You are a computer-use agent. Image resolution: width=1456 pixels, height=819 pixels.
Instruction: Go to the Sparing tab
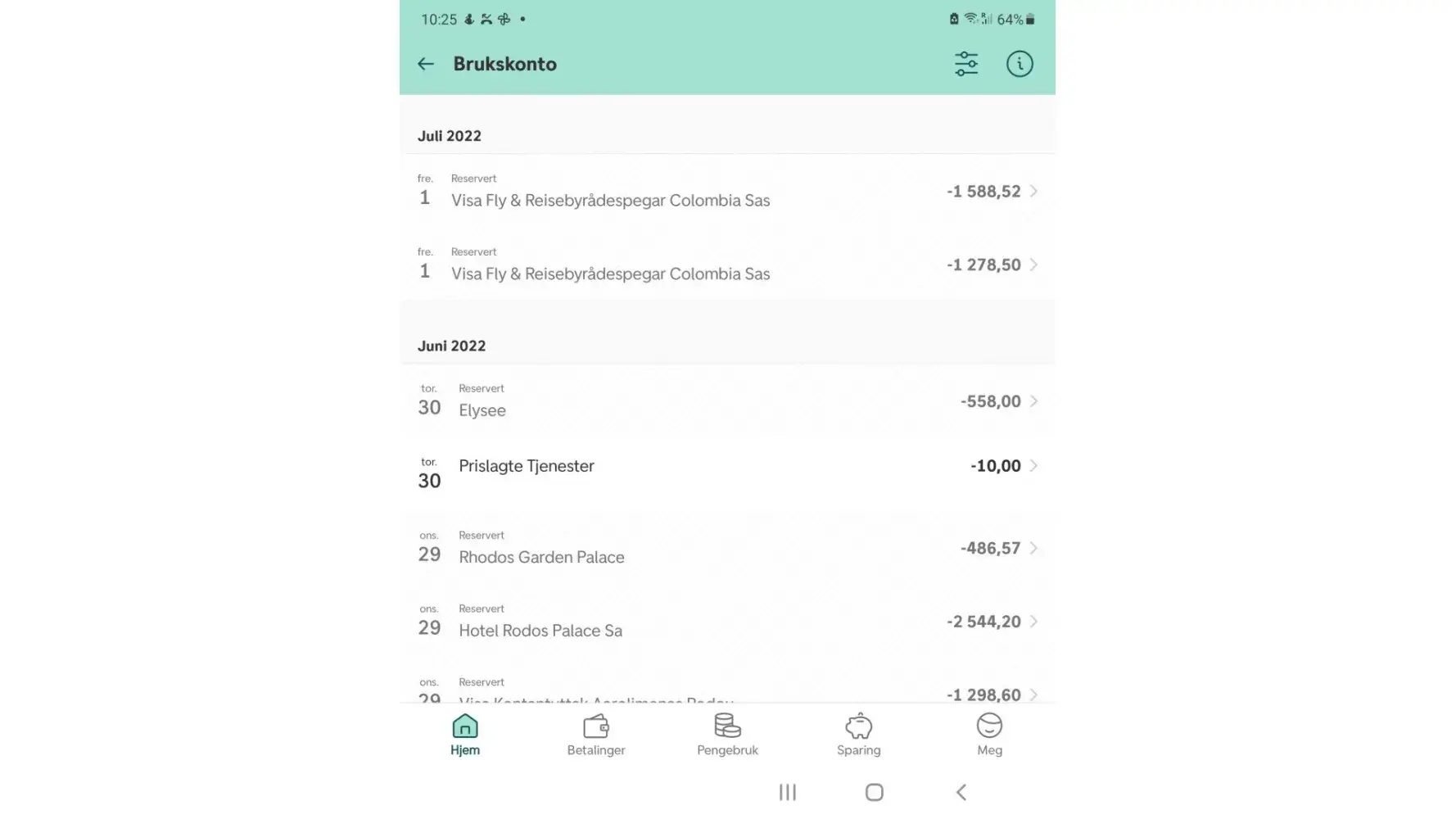(858, 735)
